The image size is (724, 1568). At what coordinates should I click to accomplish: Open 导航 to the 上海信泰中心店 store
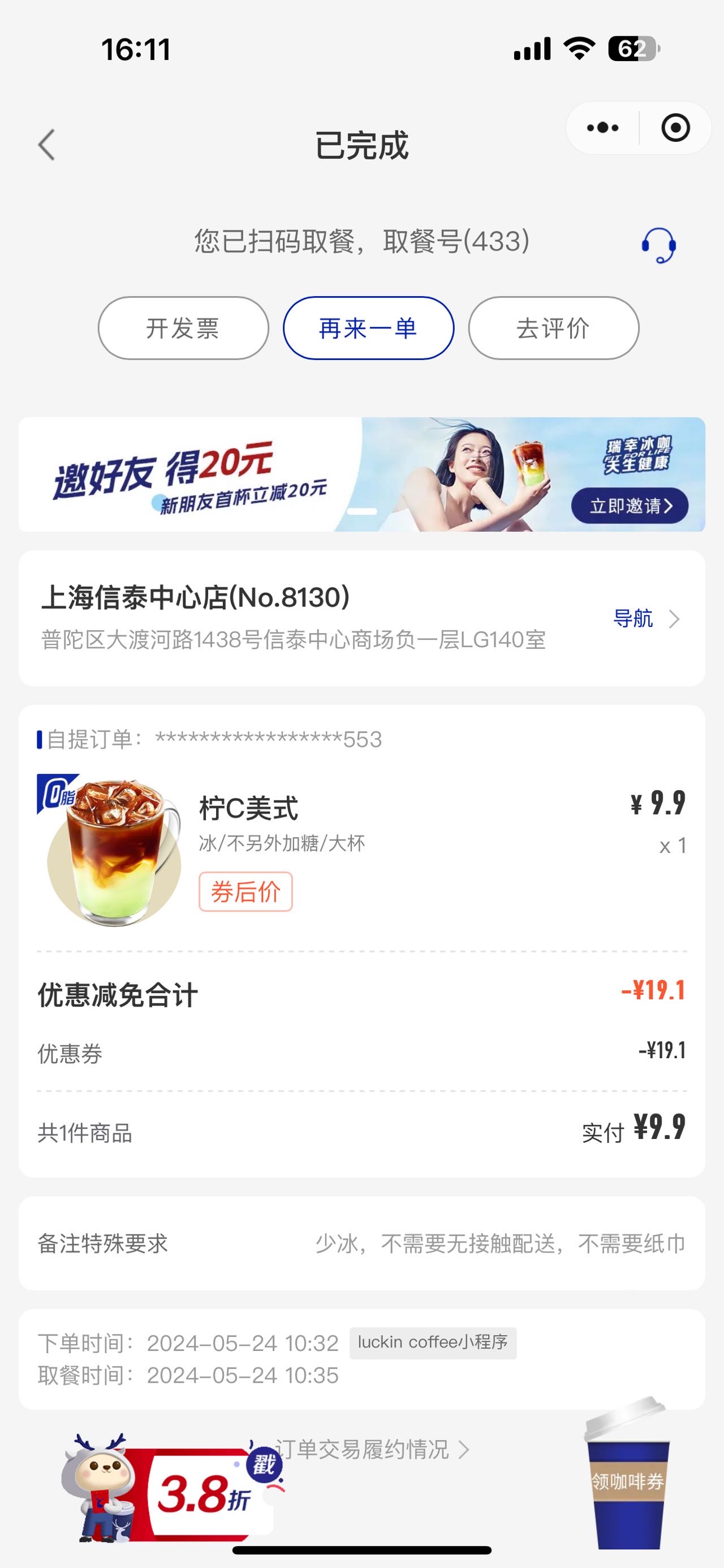pyautogui.click(x=645, y=618)
